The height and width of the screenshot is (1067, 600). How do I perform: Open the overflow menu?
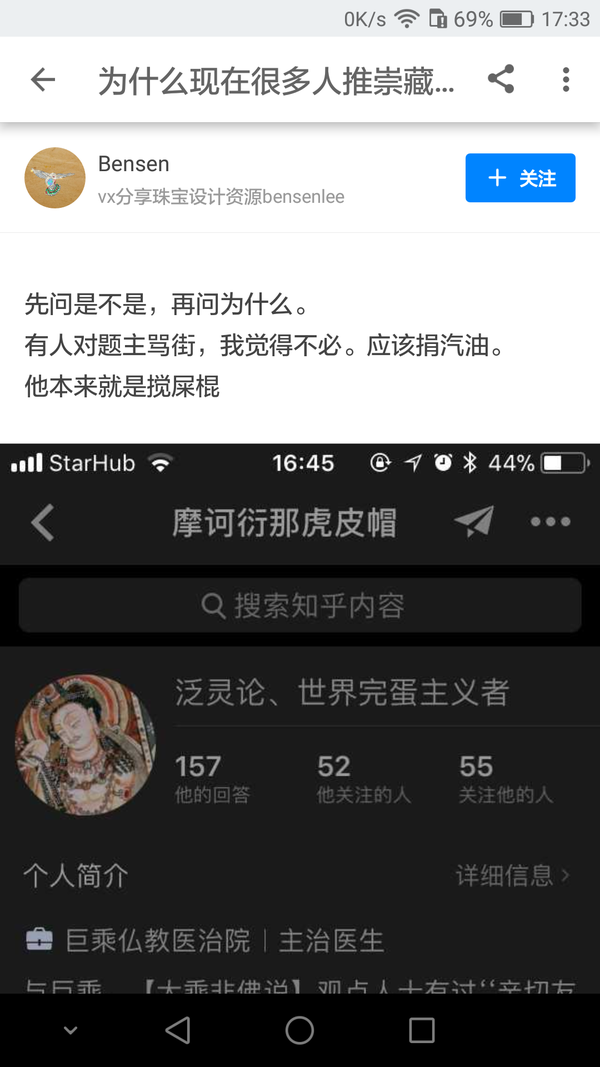point(566,80)
